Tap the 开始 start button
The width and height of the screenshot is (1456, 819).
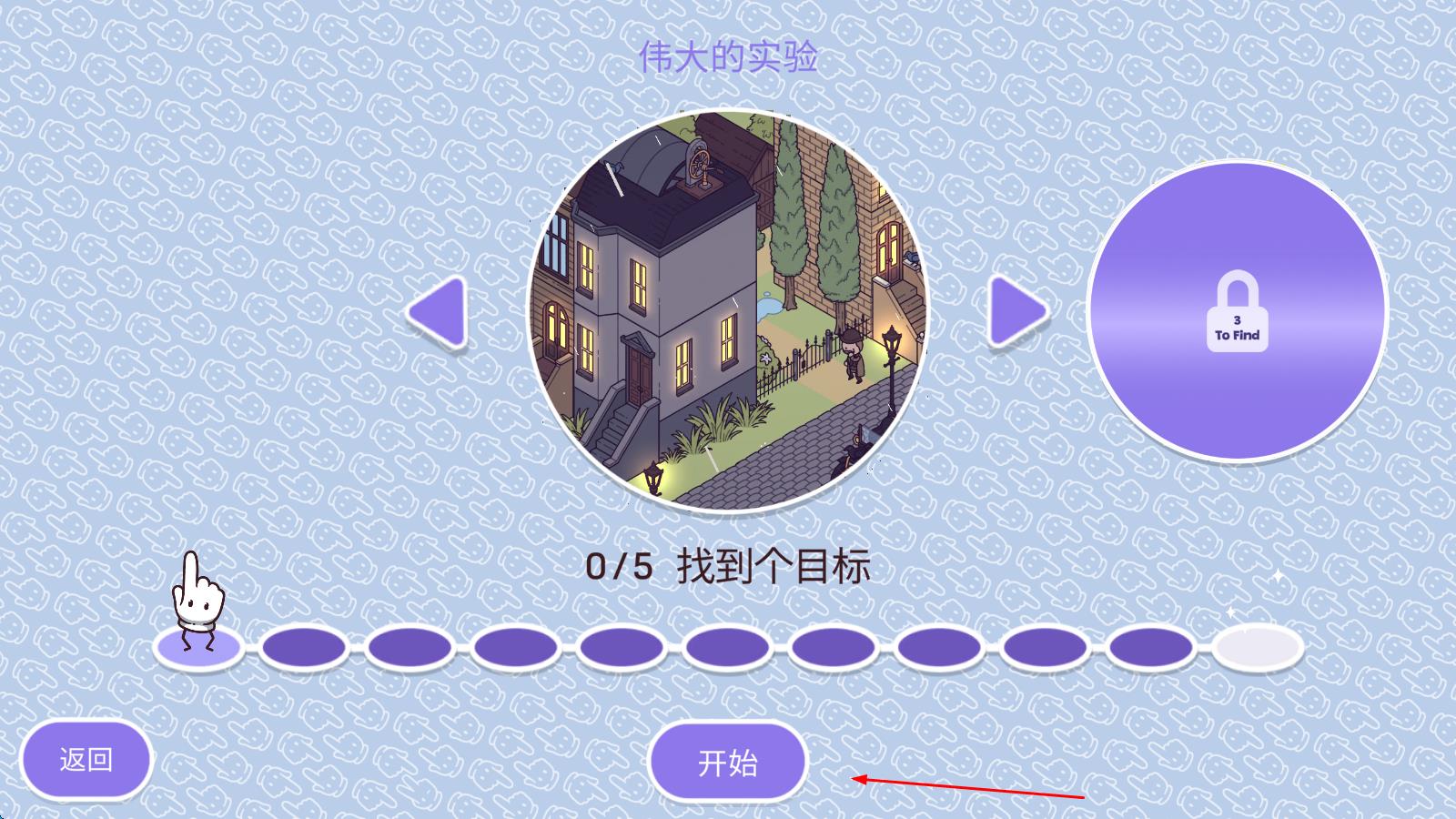[728, 762]
